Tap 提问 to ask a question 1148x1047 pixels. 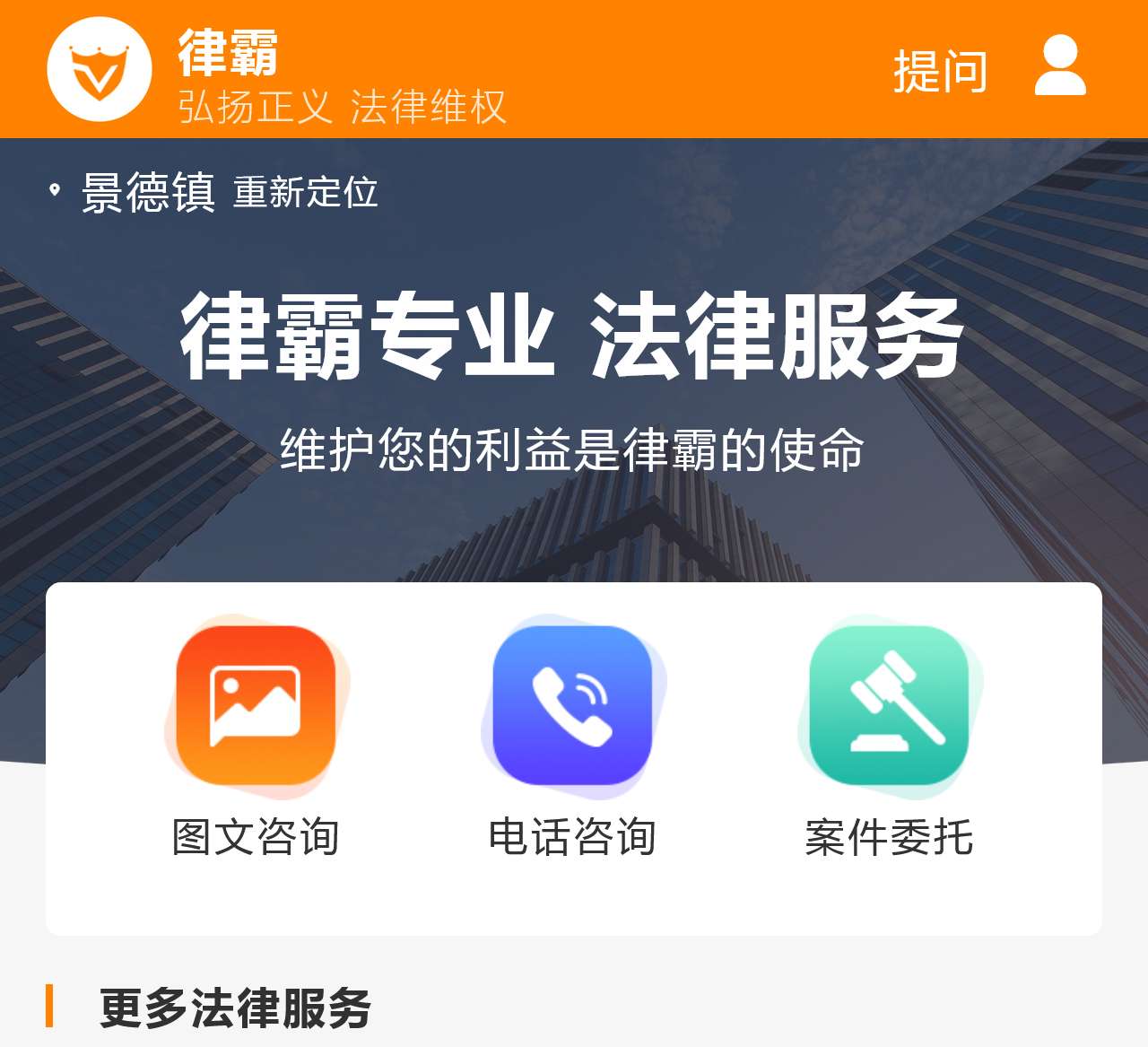pyautogui.click(x=940, y=71)
